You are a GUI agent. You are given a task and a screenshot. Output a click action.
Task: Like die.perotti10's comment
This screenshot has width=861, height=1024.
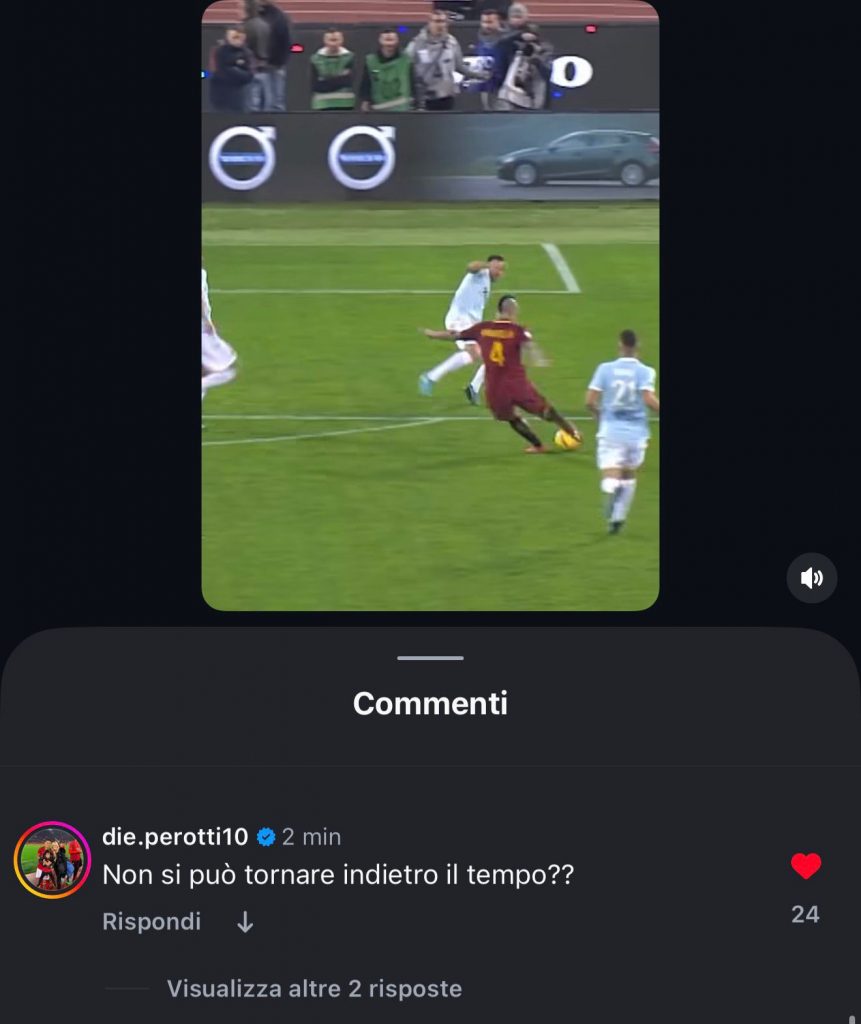(805, 866)
